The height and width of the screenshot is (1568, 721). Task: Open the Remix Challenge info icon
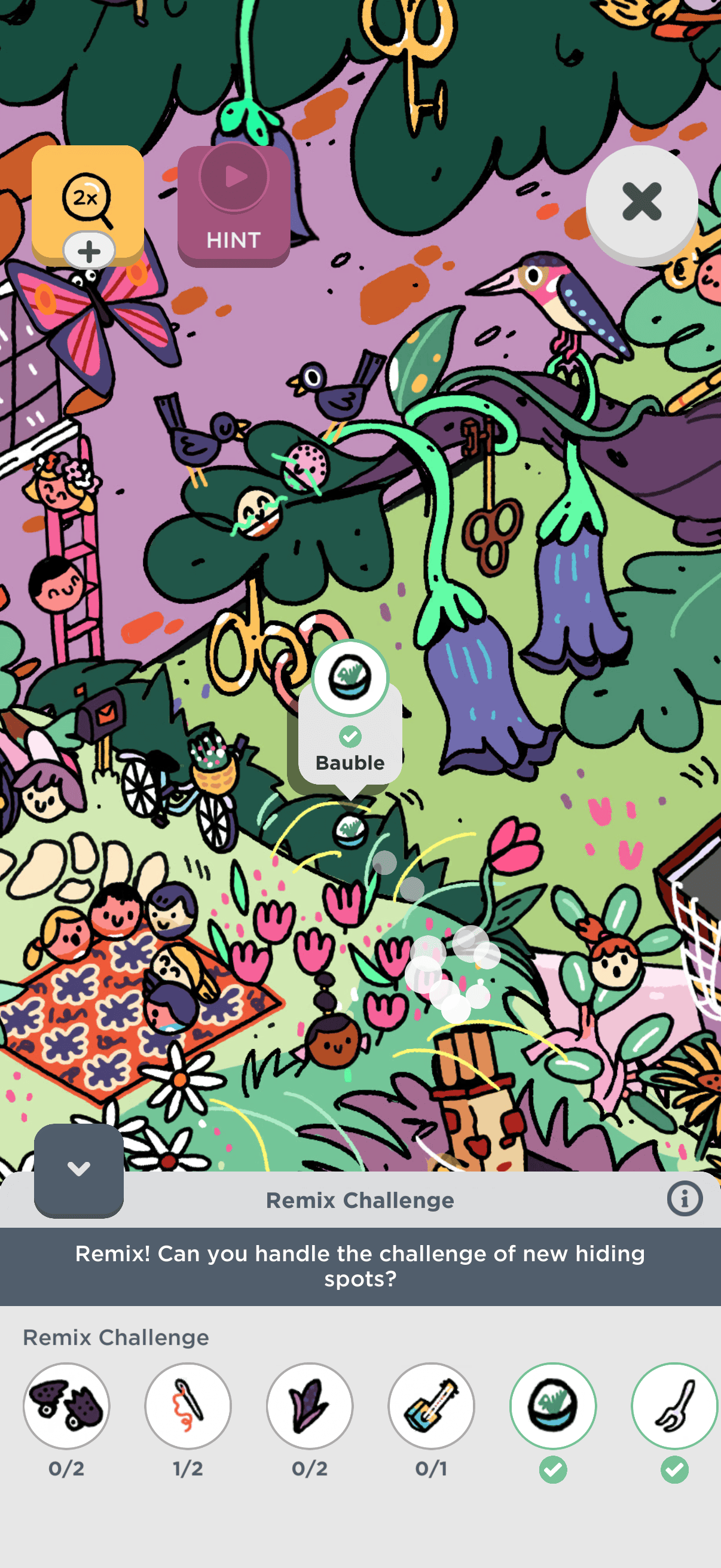click(684, 1199)
